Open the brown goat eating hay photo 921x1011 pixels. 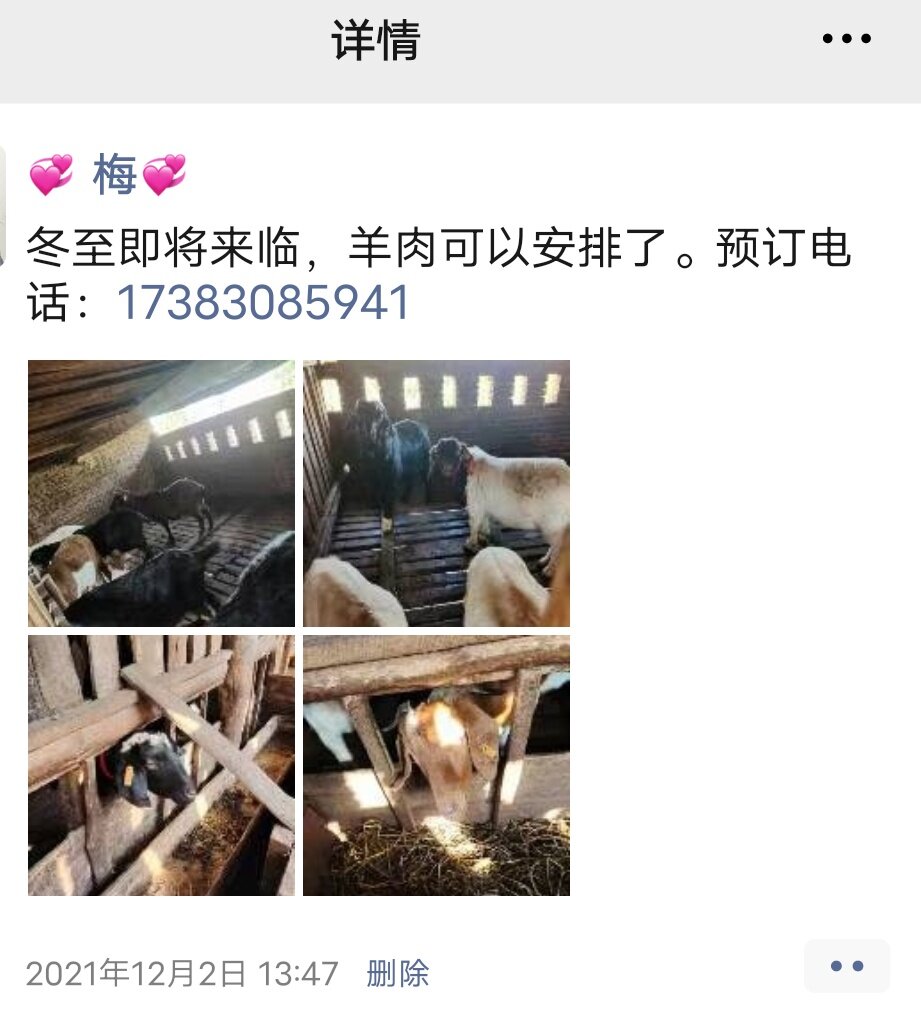(x=436, y=765)
